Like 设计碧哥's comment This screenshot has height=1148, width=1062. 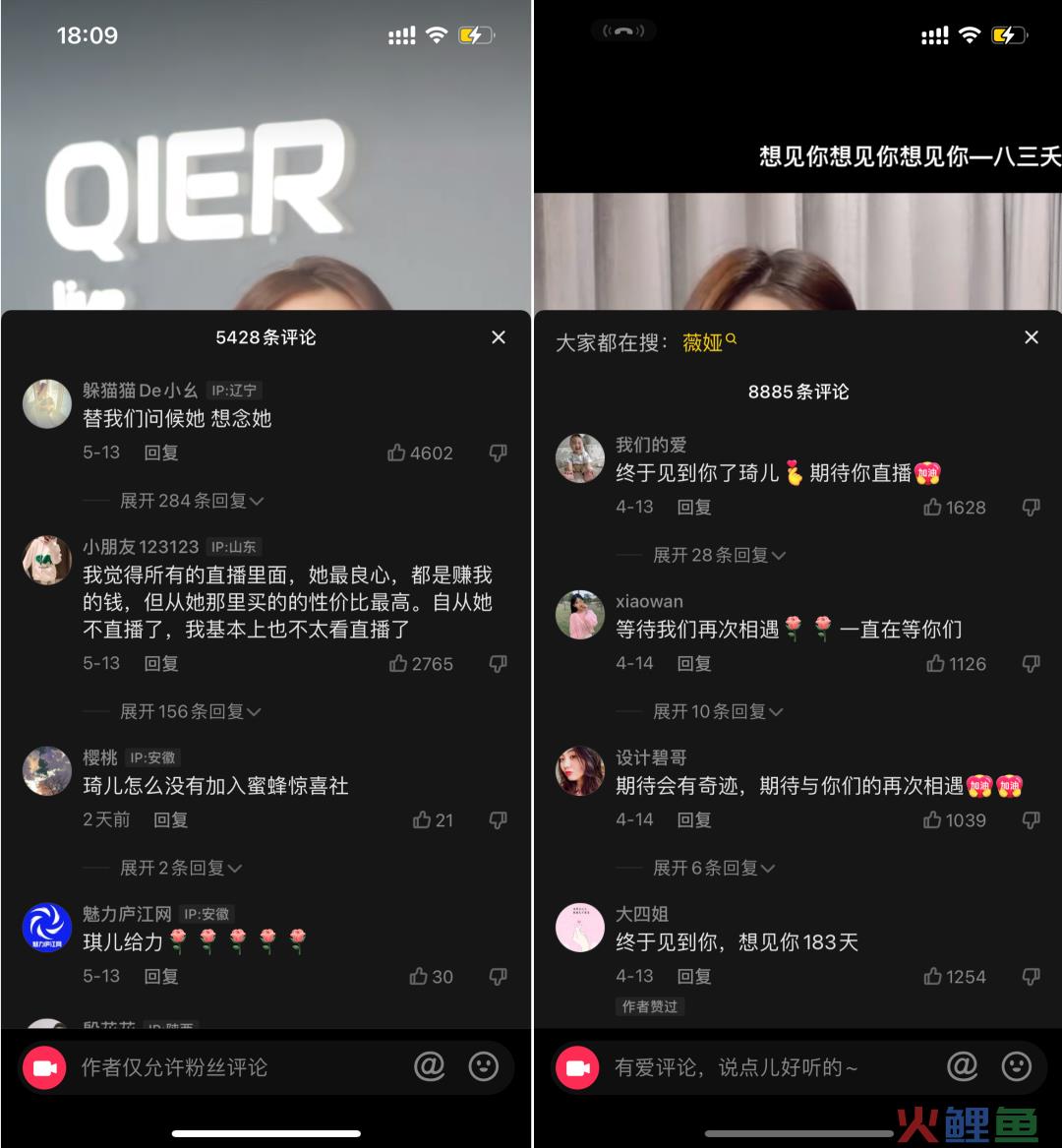coord(932,819)
